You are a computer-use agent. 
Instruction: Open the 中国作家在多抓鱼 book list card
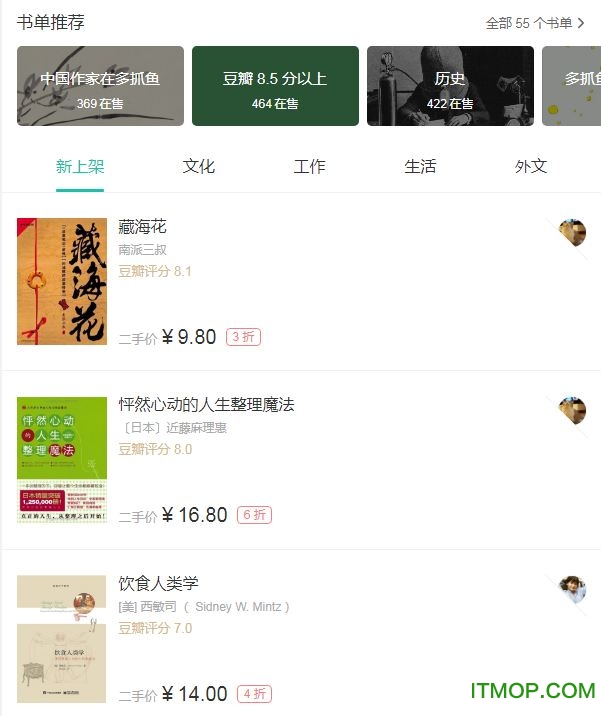100,87
